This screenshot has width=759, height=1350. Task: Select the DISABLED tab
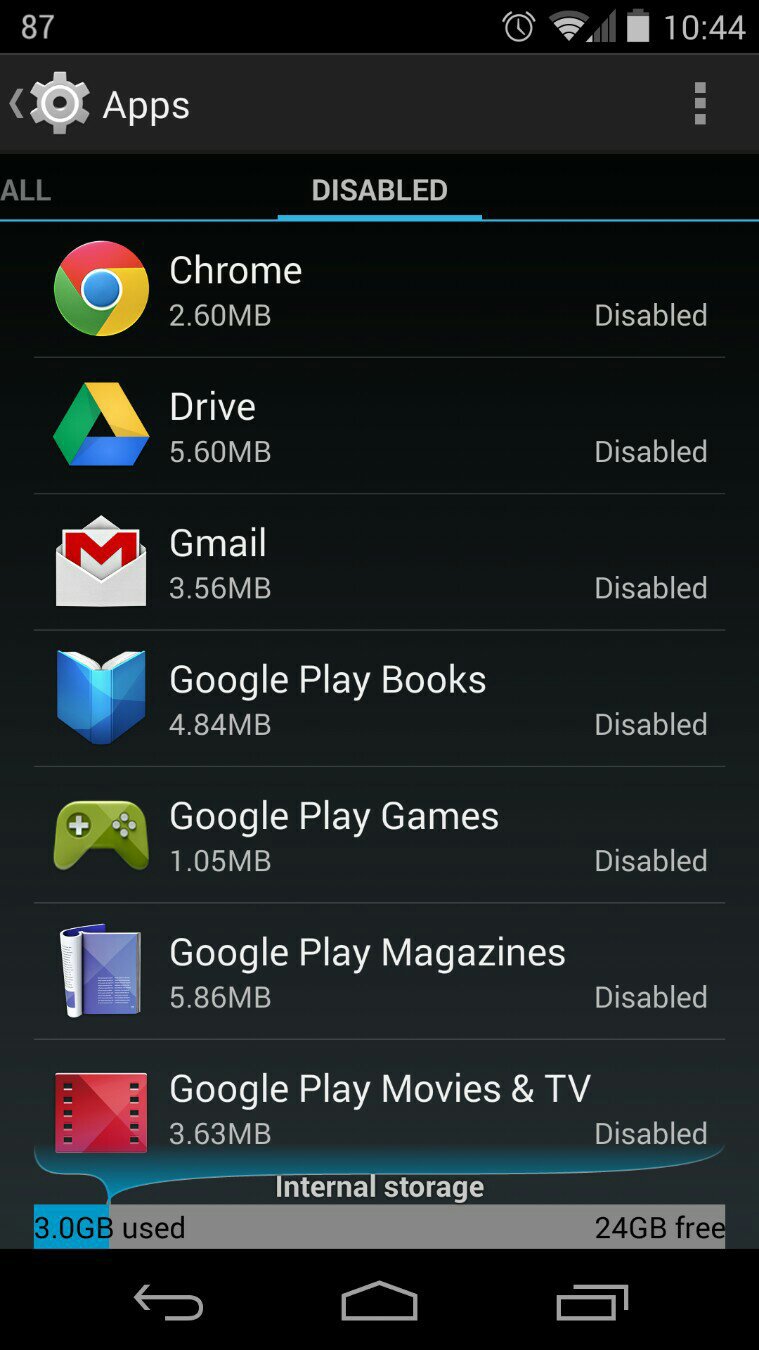pos(379,190)
